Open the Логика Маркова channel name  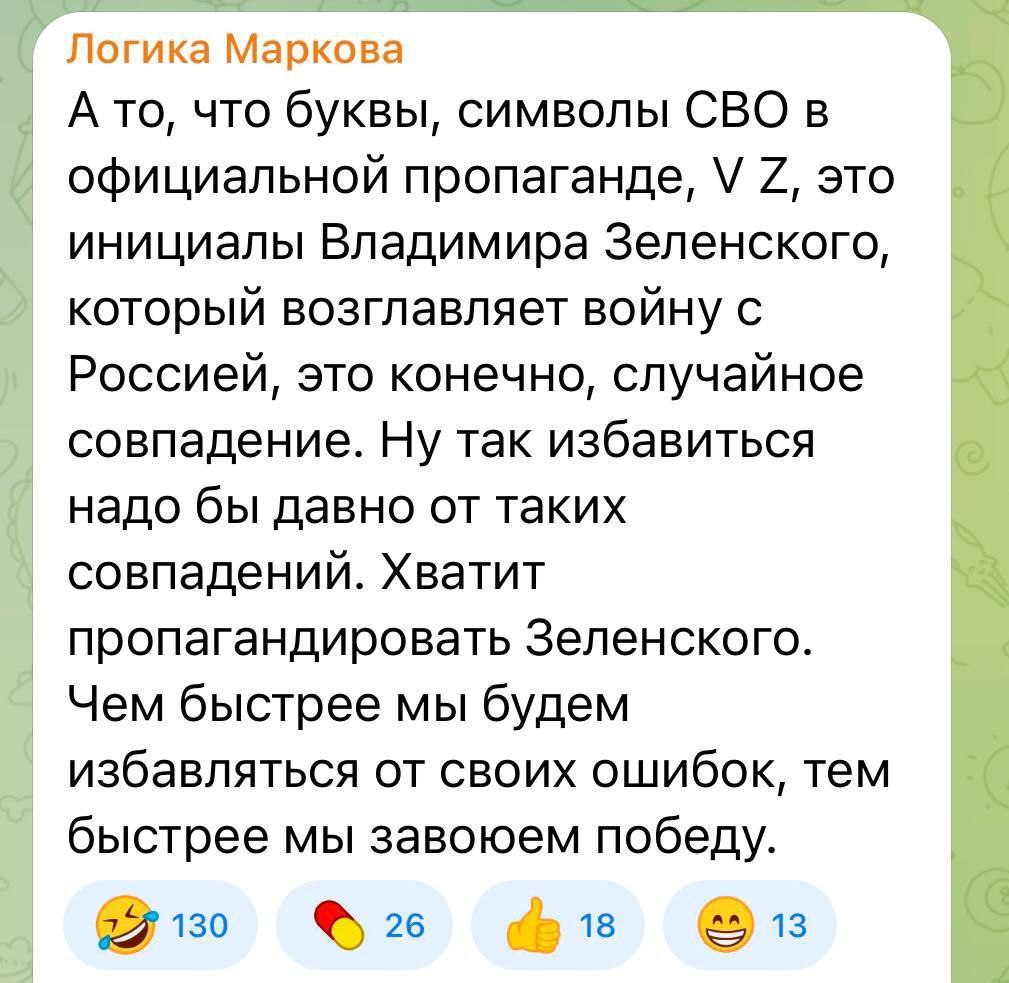pyautogui.click(x=236, y=49)
